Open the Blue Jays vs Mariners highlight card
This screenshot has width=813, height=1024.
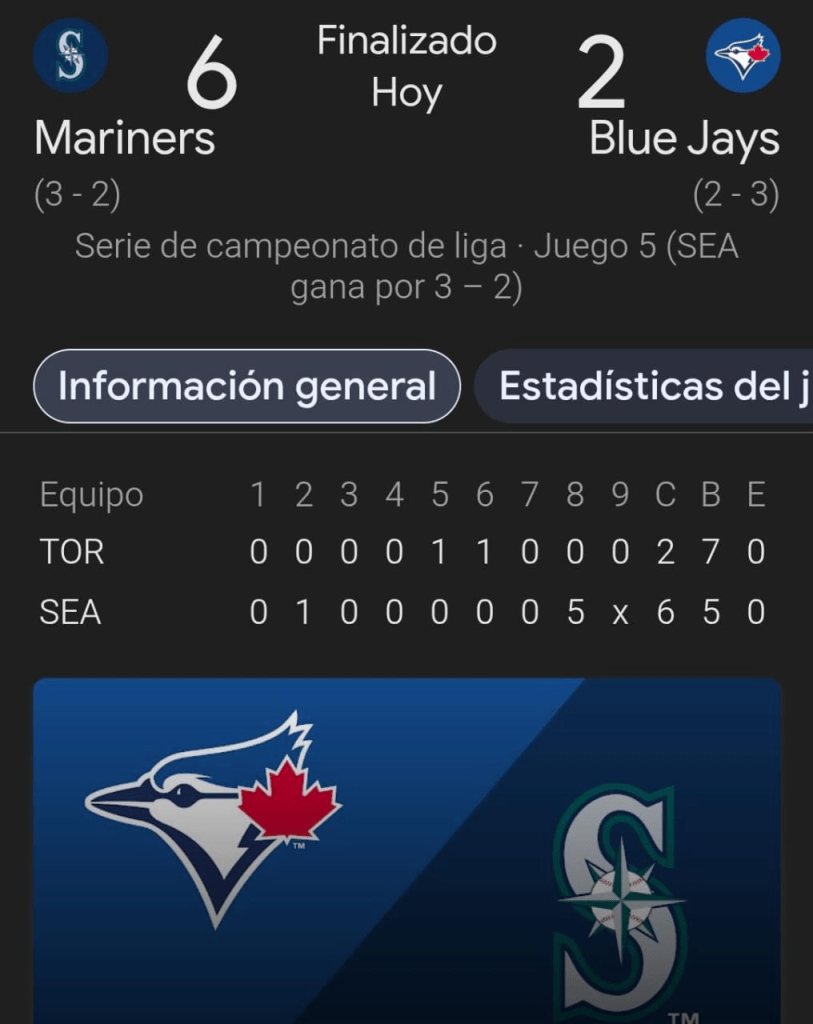click(x=406, y=850)
